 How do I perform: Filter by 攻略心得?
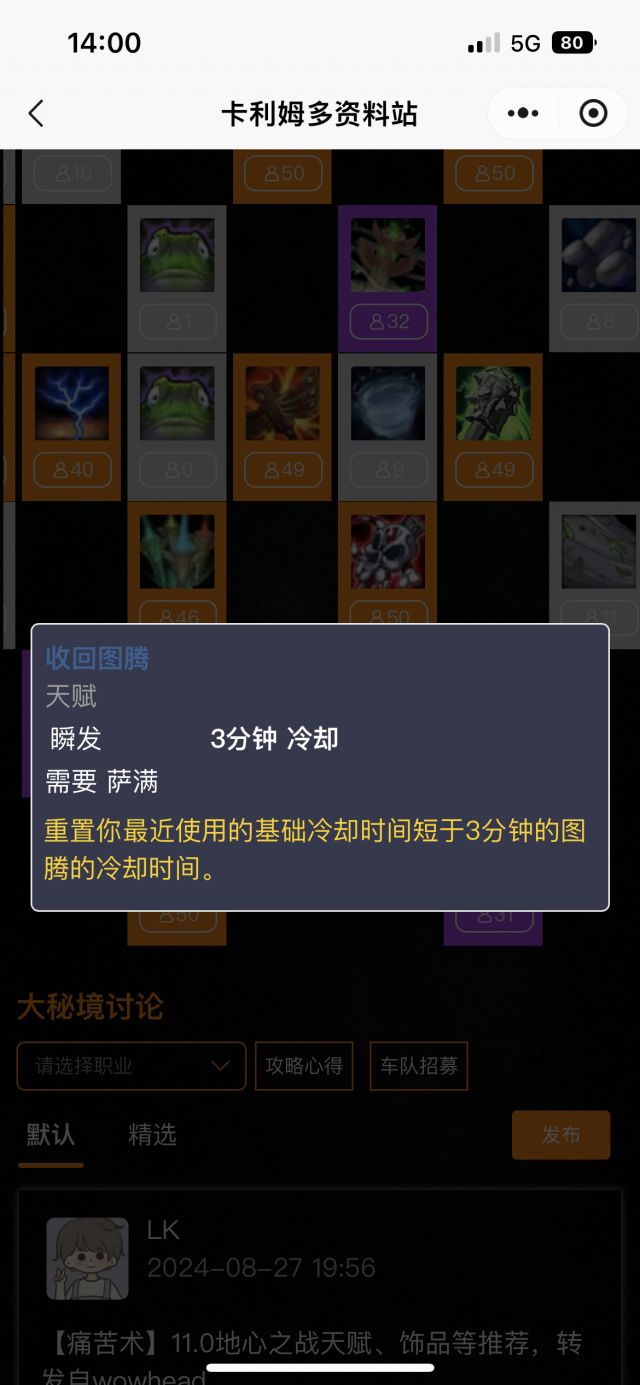coord(304,1066)
